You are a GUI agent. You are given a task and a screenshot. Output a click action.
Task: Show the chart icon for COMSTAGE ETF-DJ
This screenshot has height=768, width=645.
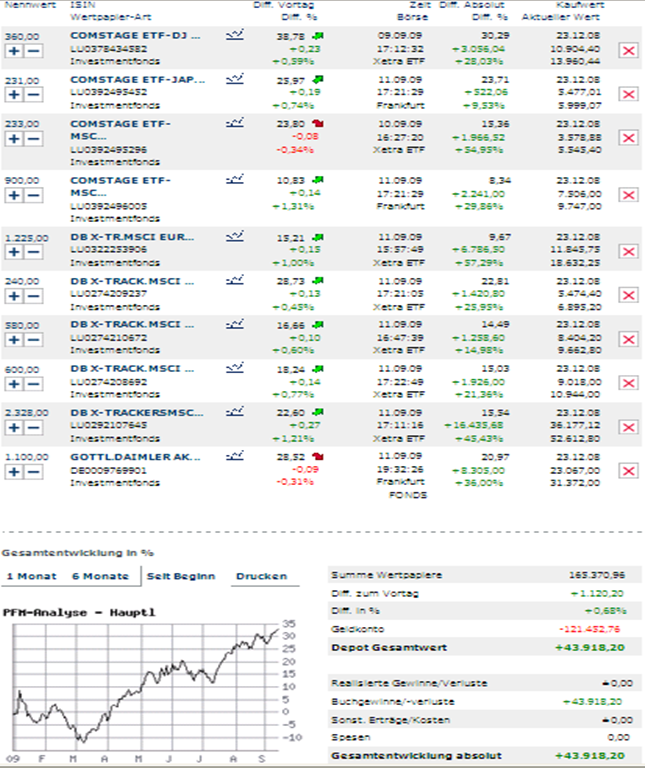click(x=235, y=35)
